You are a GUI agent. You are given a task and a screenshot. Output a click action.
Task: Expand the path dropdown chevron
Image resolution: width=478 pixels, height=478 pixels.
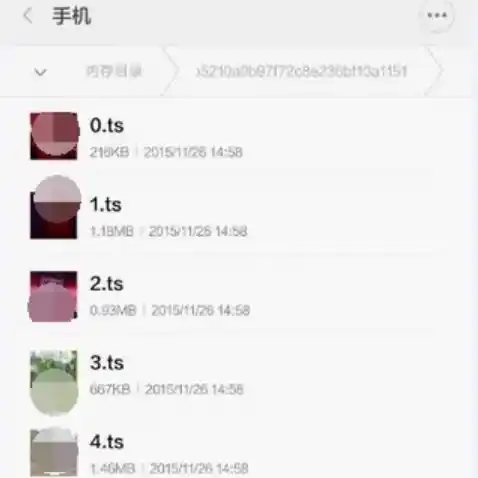click(40, 72)
